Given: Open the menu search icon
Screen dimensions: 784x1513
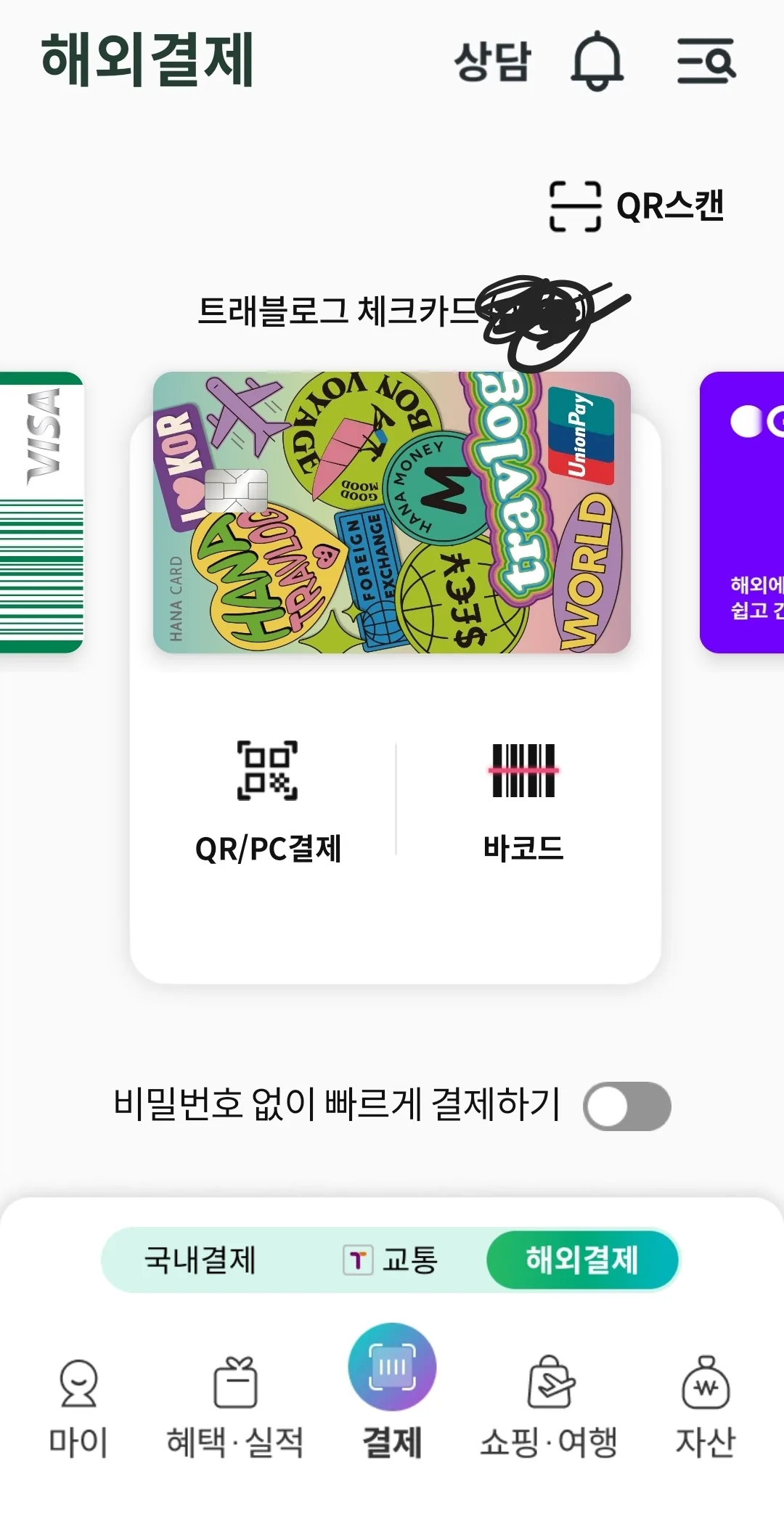Looking at the screenshot, I should pyautogui.click(x=706, y=61).
